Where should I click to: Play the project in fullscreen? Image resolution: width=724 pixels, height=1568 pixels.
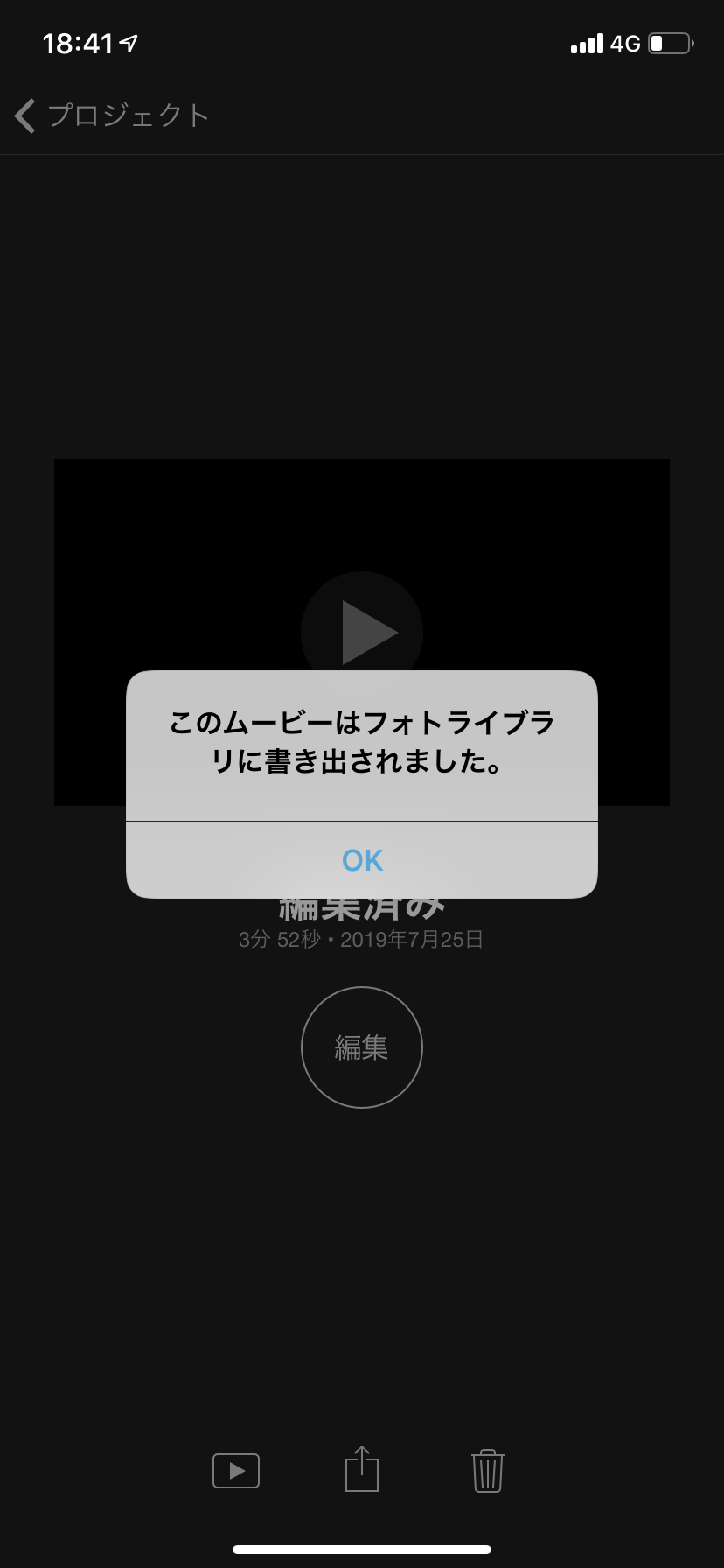pos(236,1471)
